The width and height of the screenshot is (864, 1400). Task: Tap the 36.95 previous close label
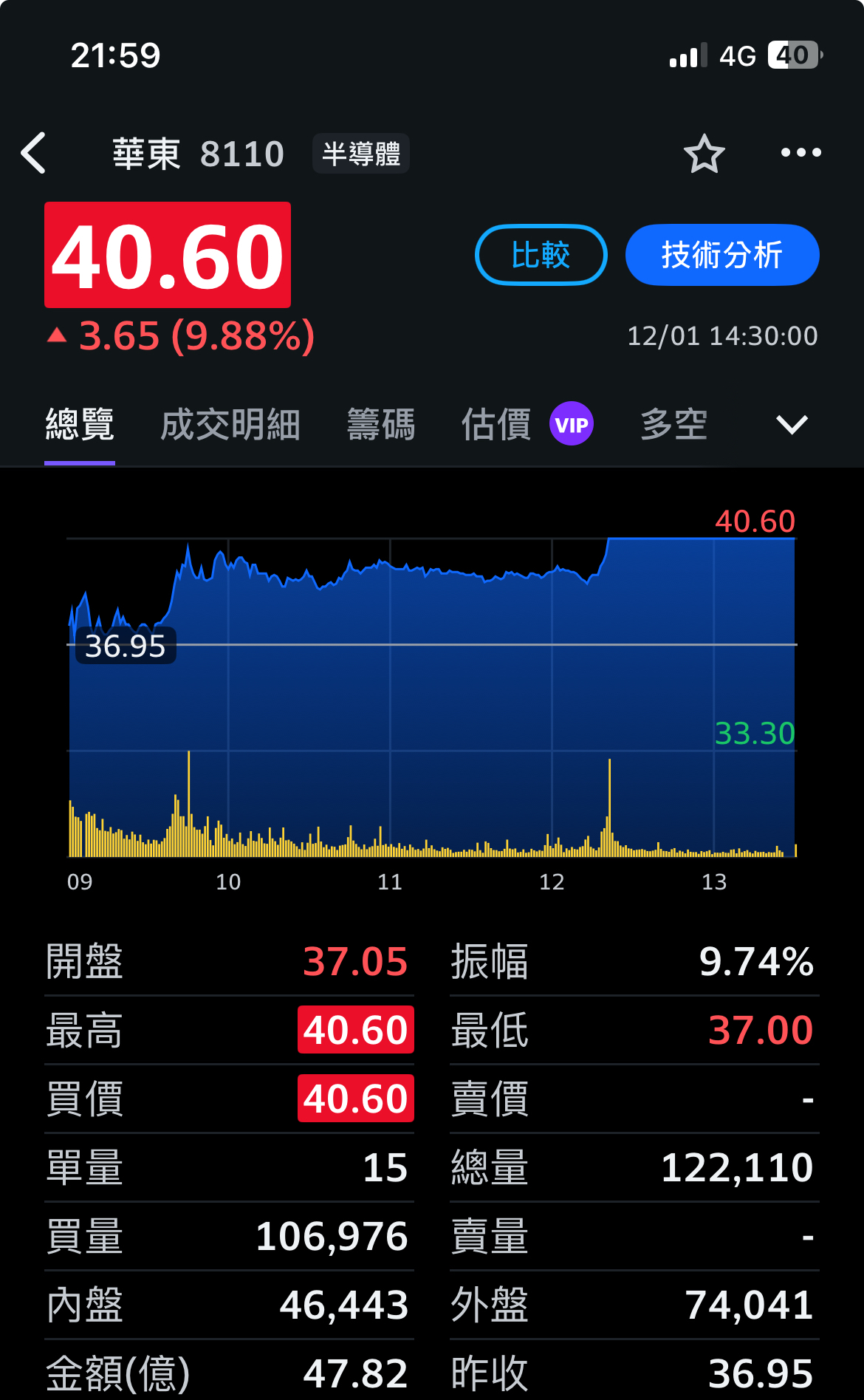124,646
